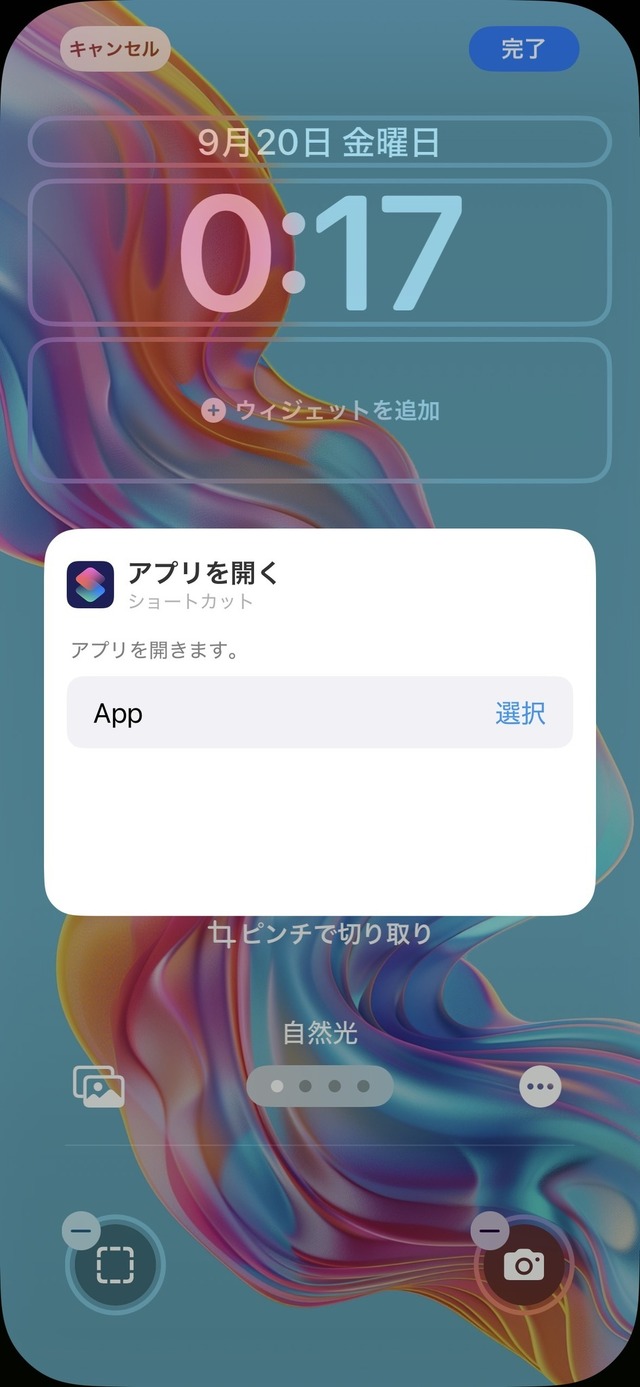Tap ウィジェットを追加 to add widgets

tap(320, 410)
